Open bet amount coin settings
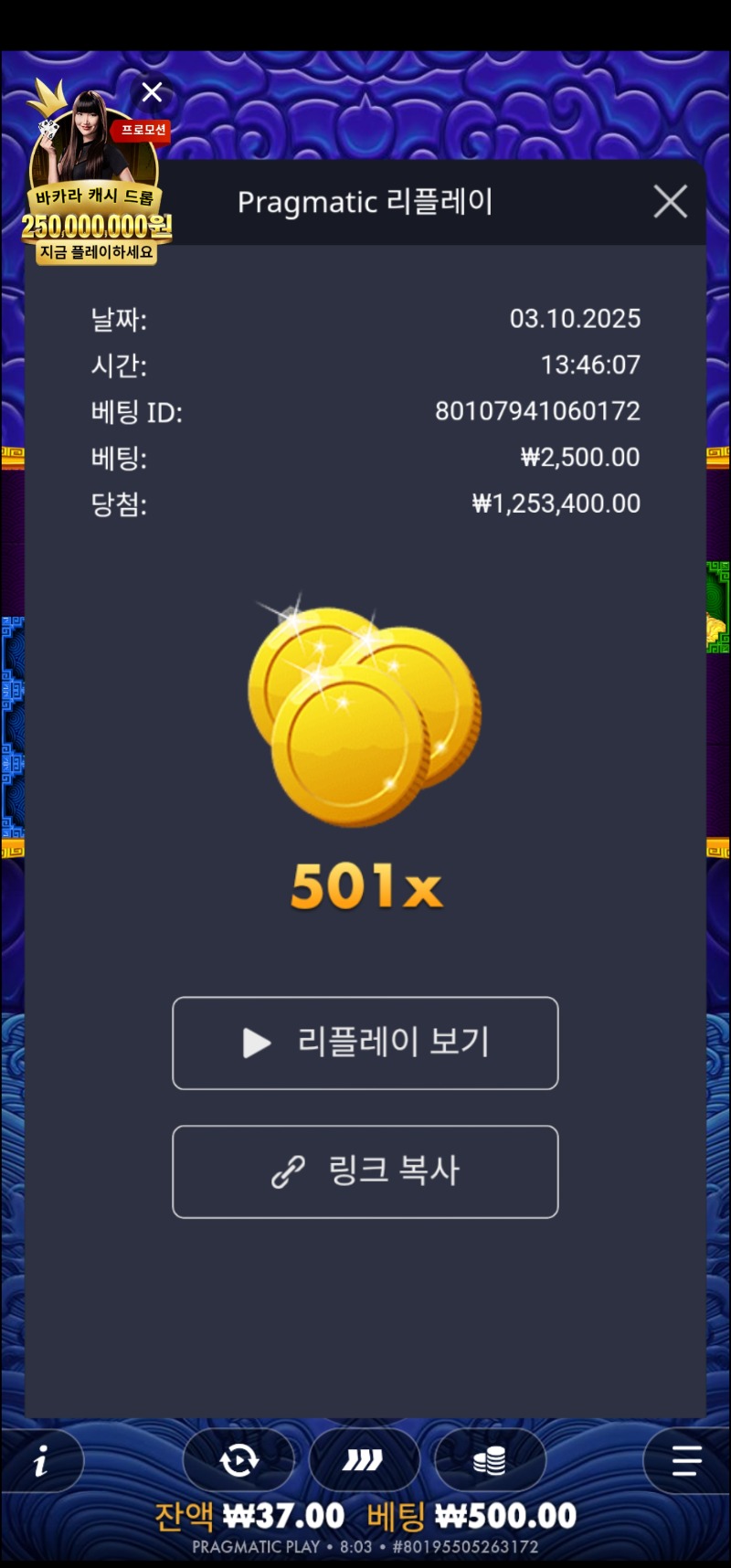The height and width of the screenshot is (1568, 731). pyautogui.click(x=490, y=1460)
